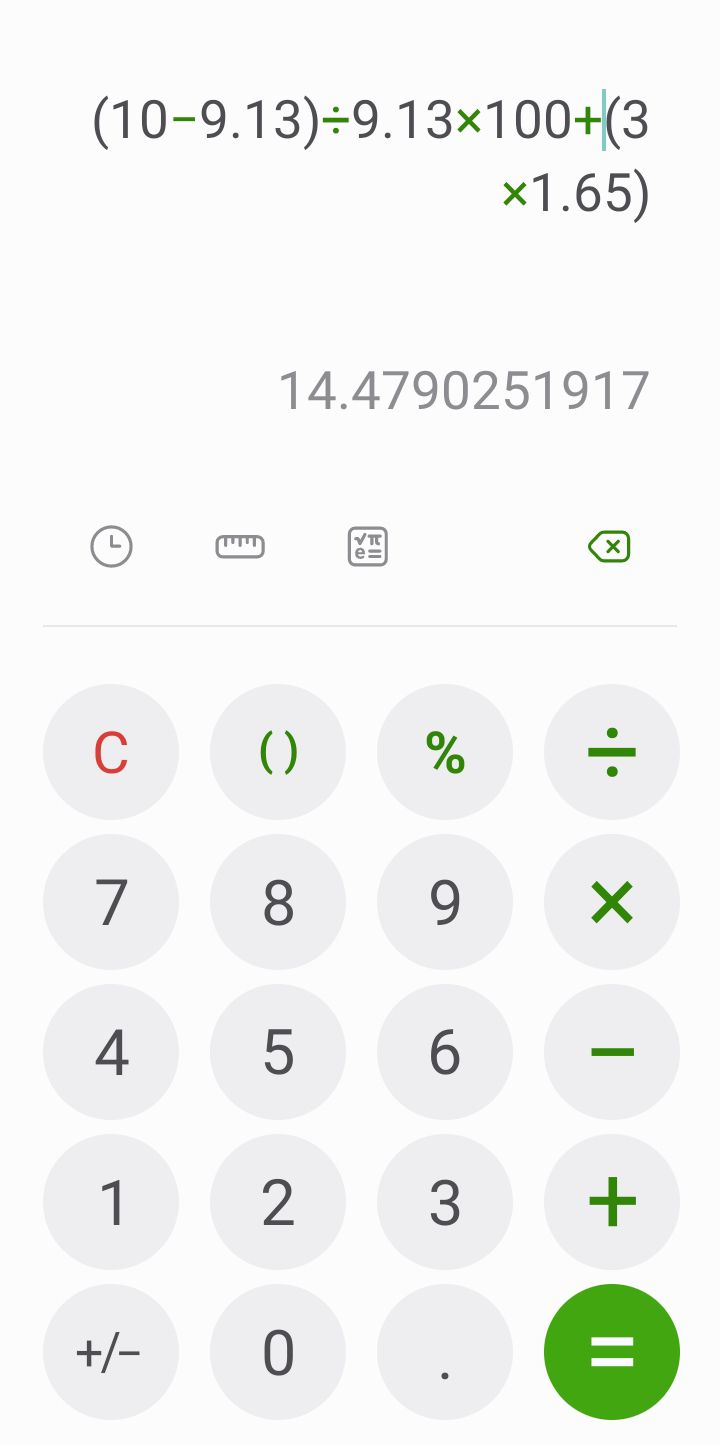Insert a decimal point
720x1445 pixels.
point(445,1352)
